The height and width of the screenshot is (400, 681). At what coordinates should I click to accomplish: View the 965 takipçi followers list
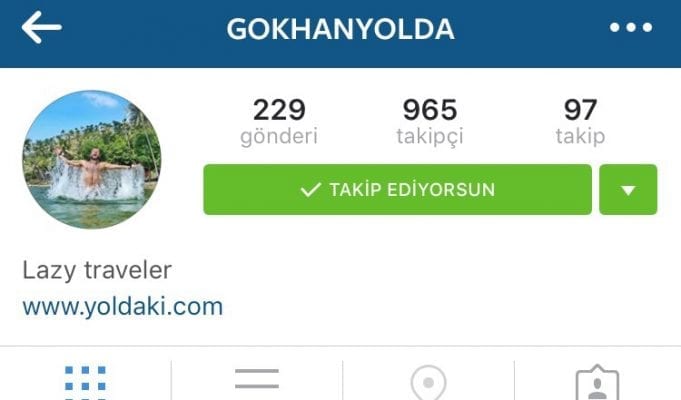click(x=429, y=121)
